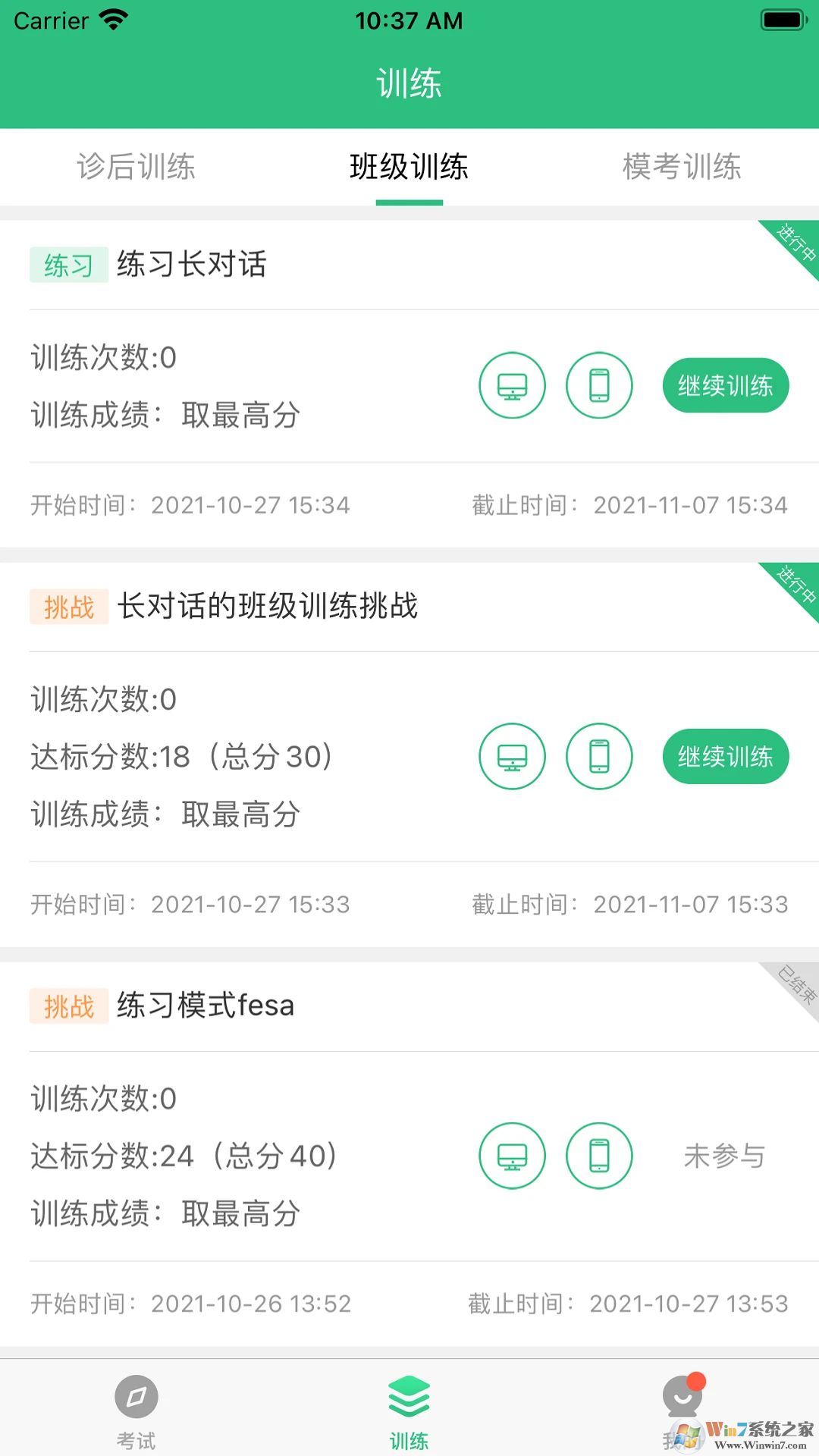The width and height of the screenshot is (819, 1456).
Task: Click 继续训练 on 练习长对话 card
Action: coord(725,385)
